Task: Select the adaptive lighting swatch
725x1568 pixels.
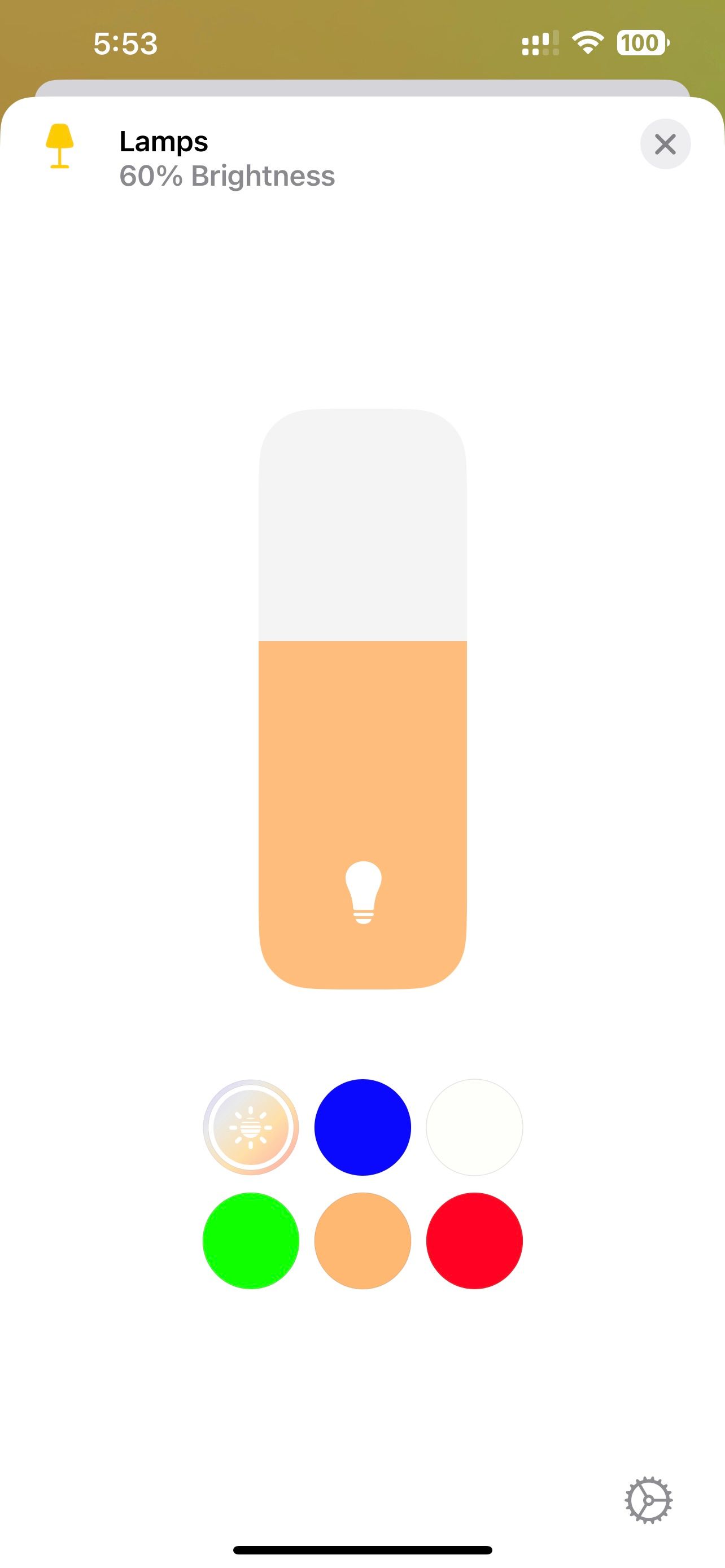Action: pos(251,1127)
